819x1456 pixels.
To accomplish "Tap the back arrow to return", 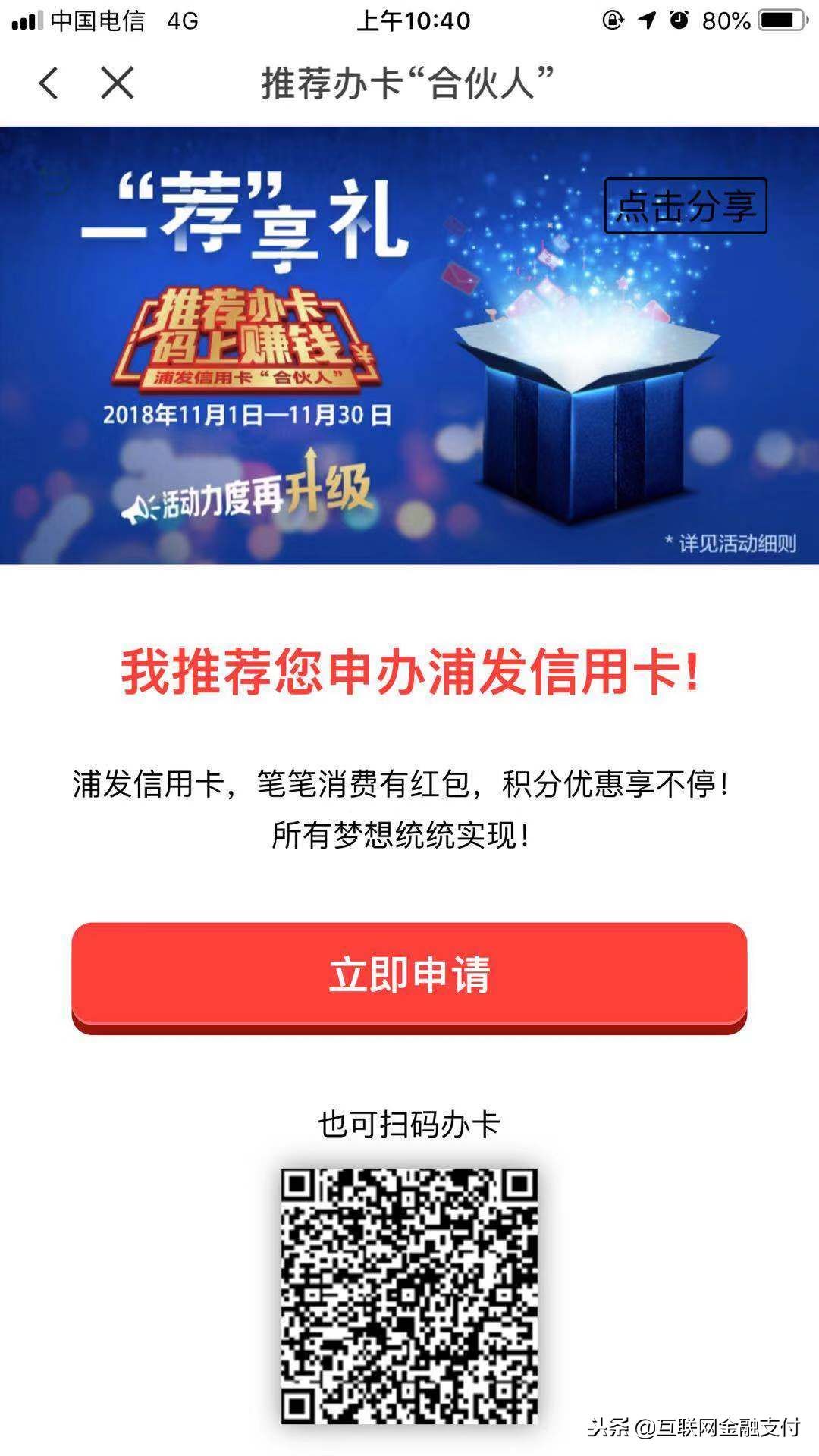I will [x=47, y=84].
